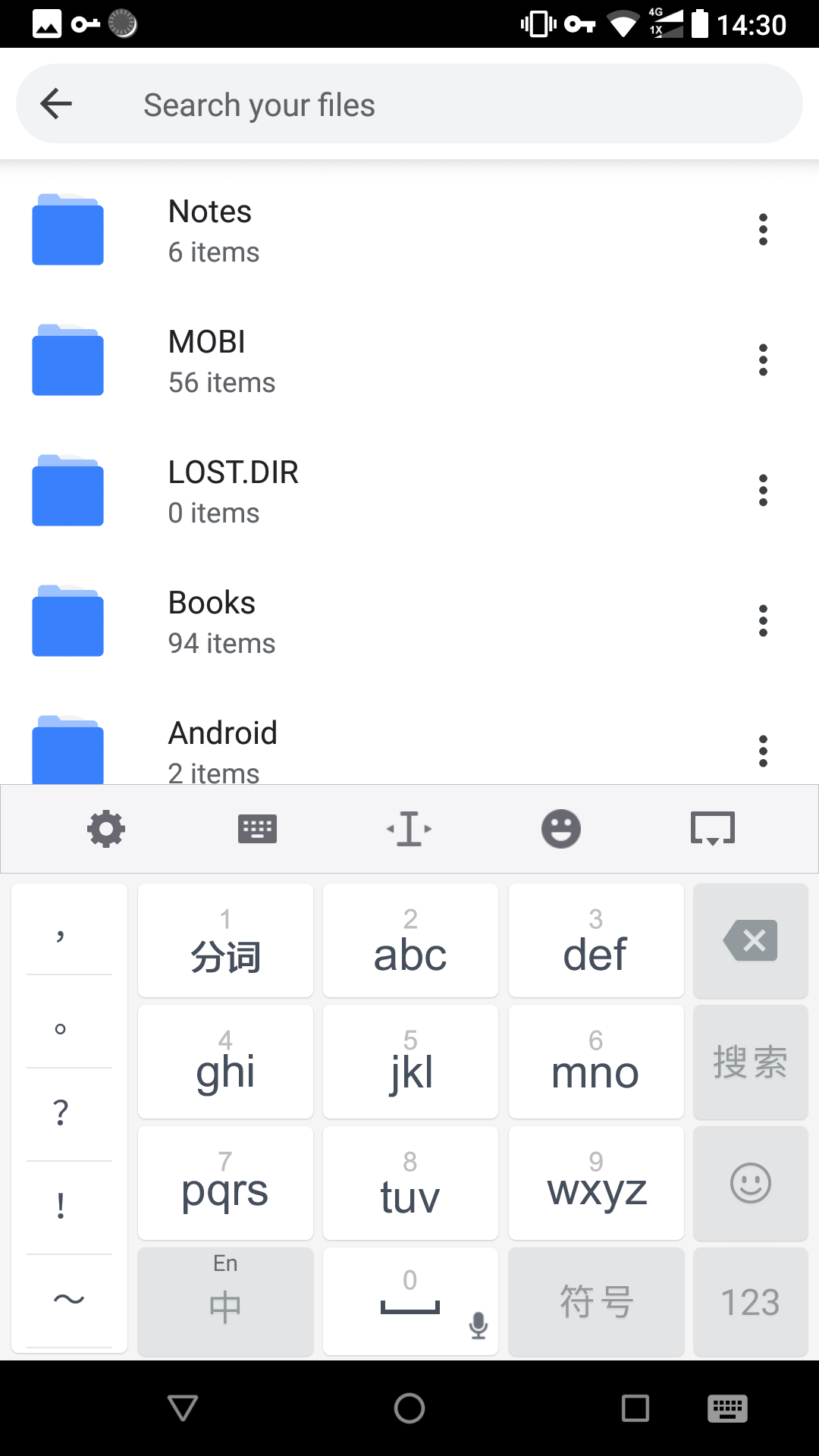Viewport: 819px width, 1456px height.
Task: Hide the keyboard with collapse icon
Action: tap(713, 829)
